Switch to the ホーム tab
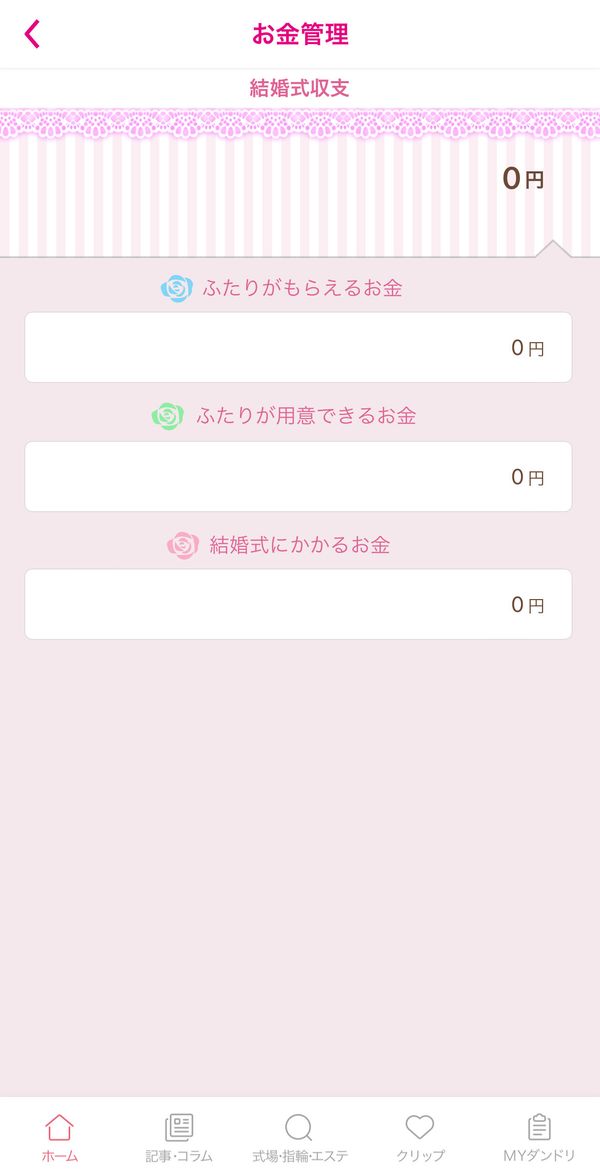This screenshot has height=1174, width=600. coord(60,1137)
